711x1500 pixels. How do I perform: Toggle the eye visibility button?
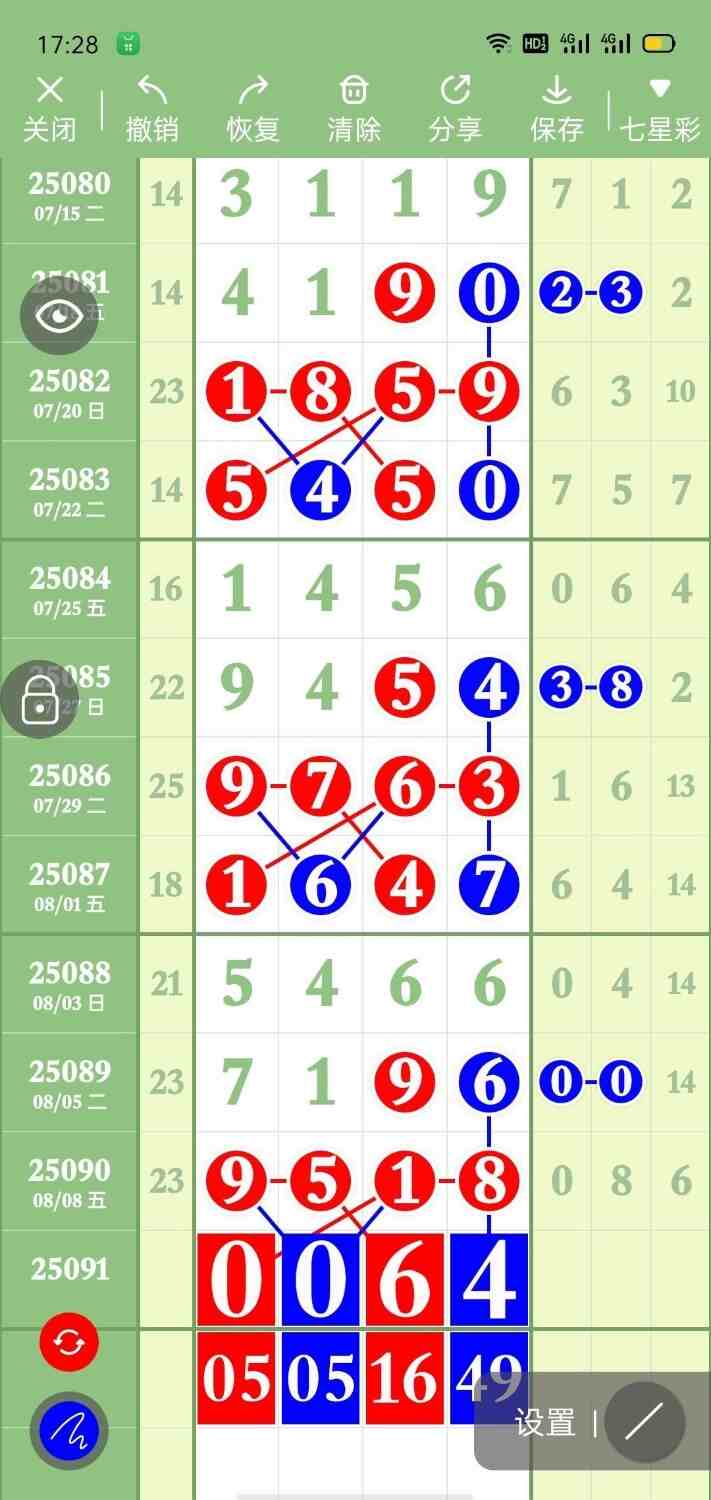59,316
